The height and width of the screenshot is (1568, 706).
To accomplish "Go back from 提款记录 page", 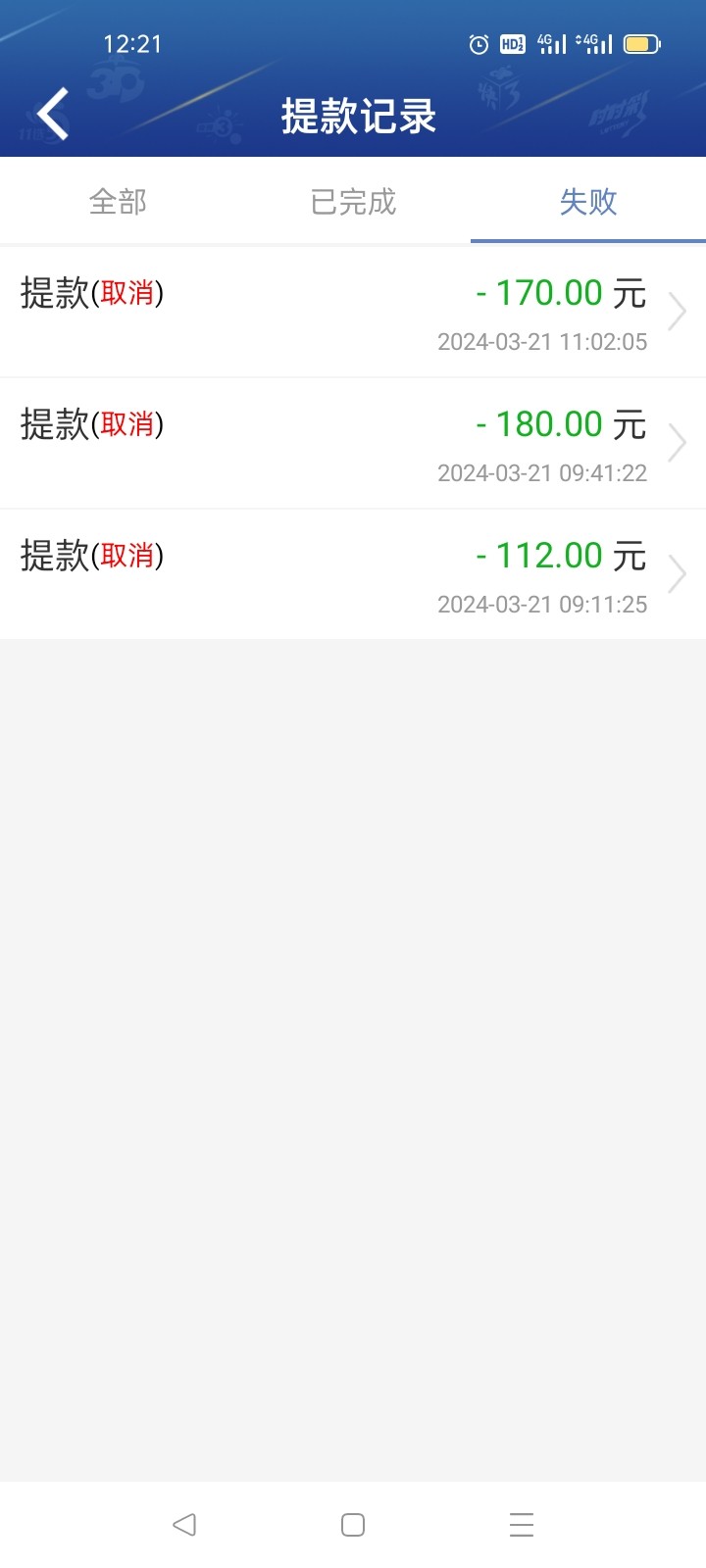I will pyautogui.click(x=53, y=115).
